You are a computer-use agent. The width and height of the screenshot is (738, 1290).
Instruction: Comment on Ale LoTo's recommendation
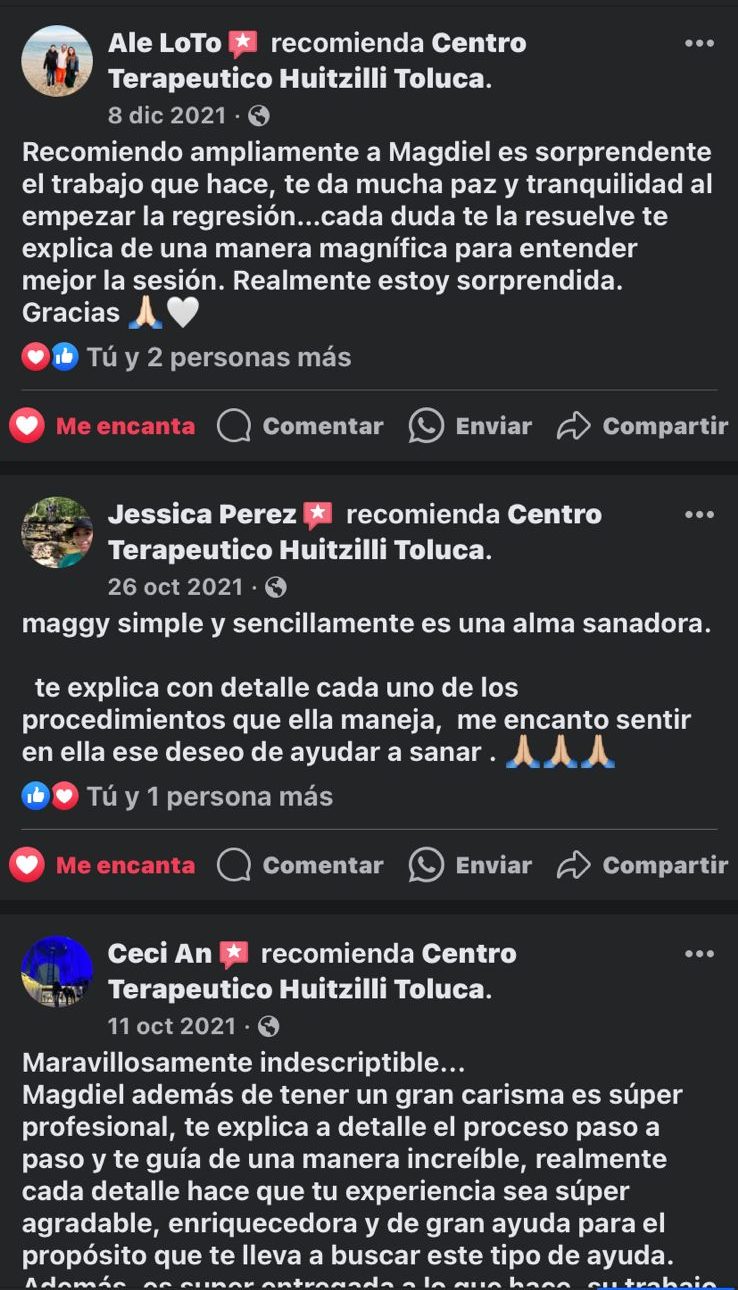tap(301, 426)
